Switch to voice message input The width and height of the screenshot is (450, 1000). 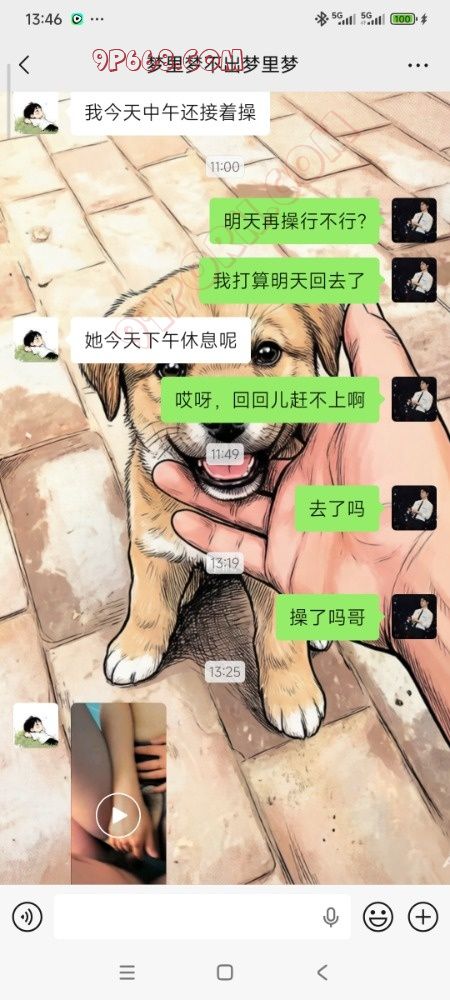[27, 917]
